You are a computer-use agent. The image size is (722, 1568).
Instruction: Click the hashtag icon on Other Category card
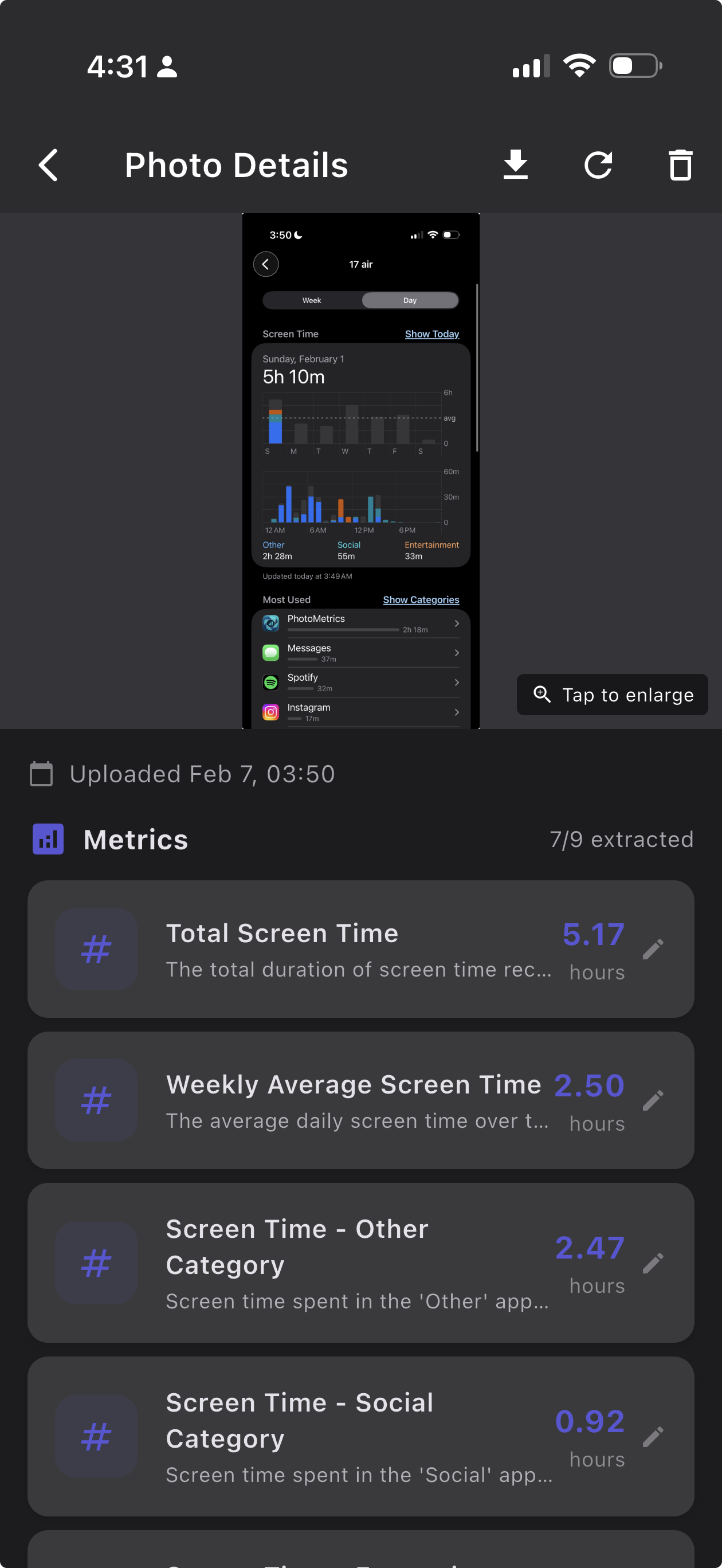96,1263
